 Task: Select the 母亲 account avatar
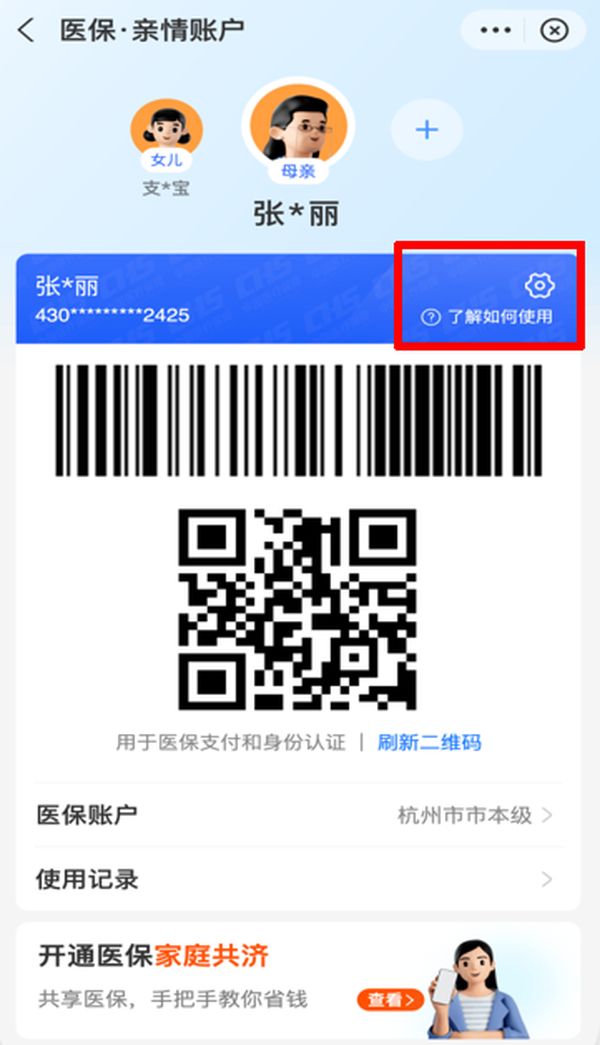click(x=298, y=125)
